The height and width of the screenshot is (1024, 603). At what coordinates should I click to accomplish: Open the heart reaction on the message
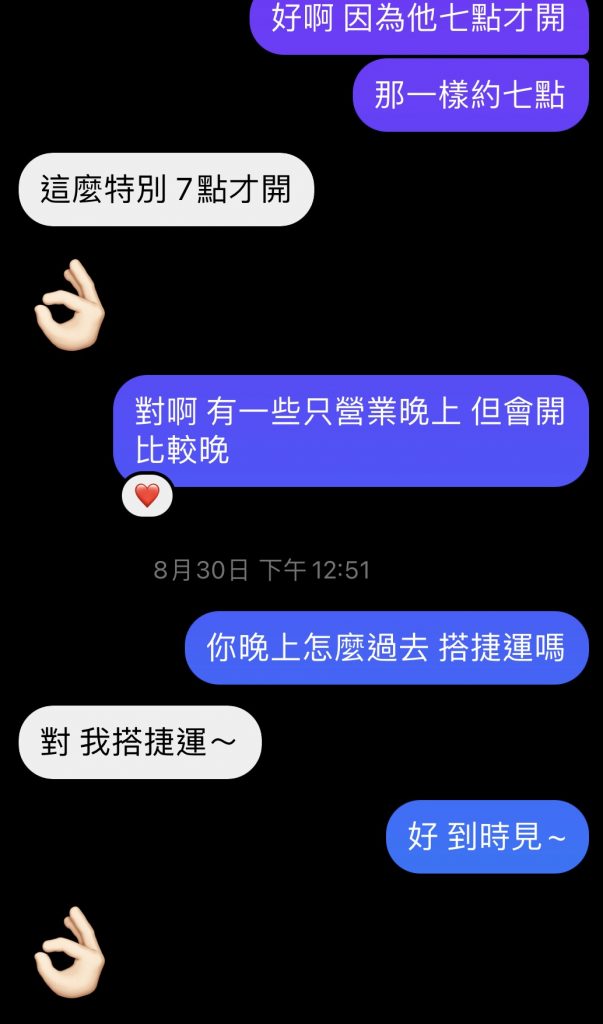(147, 495)
